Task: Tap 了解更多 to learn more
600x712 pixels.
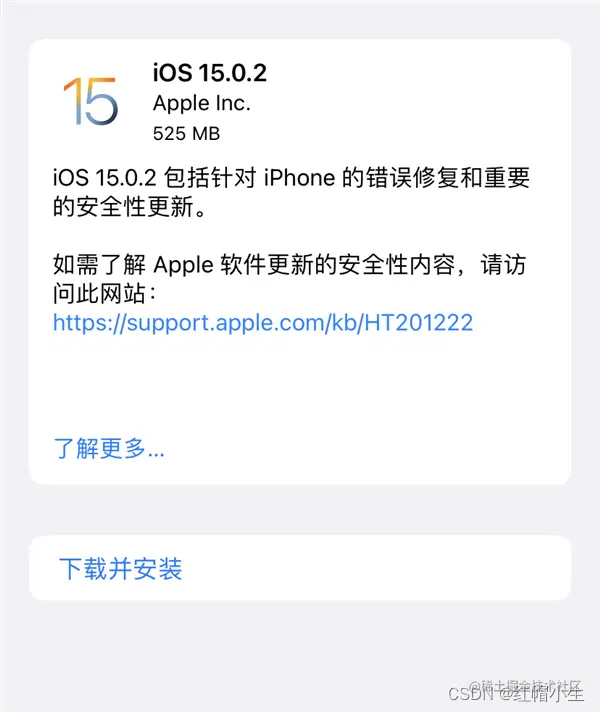Action: pyautogui.click(x=108, y=448)
